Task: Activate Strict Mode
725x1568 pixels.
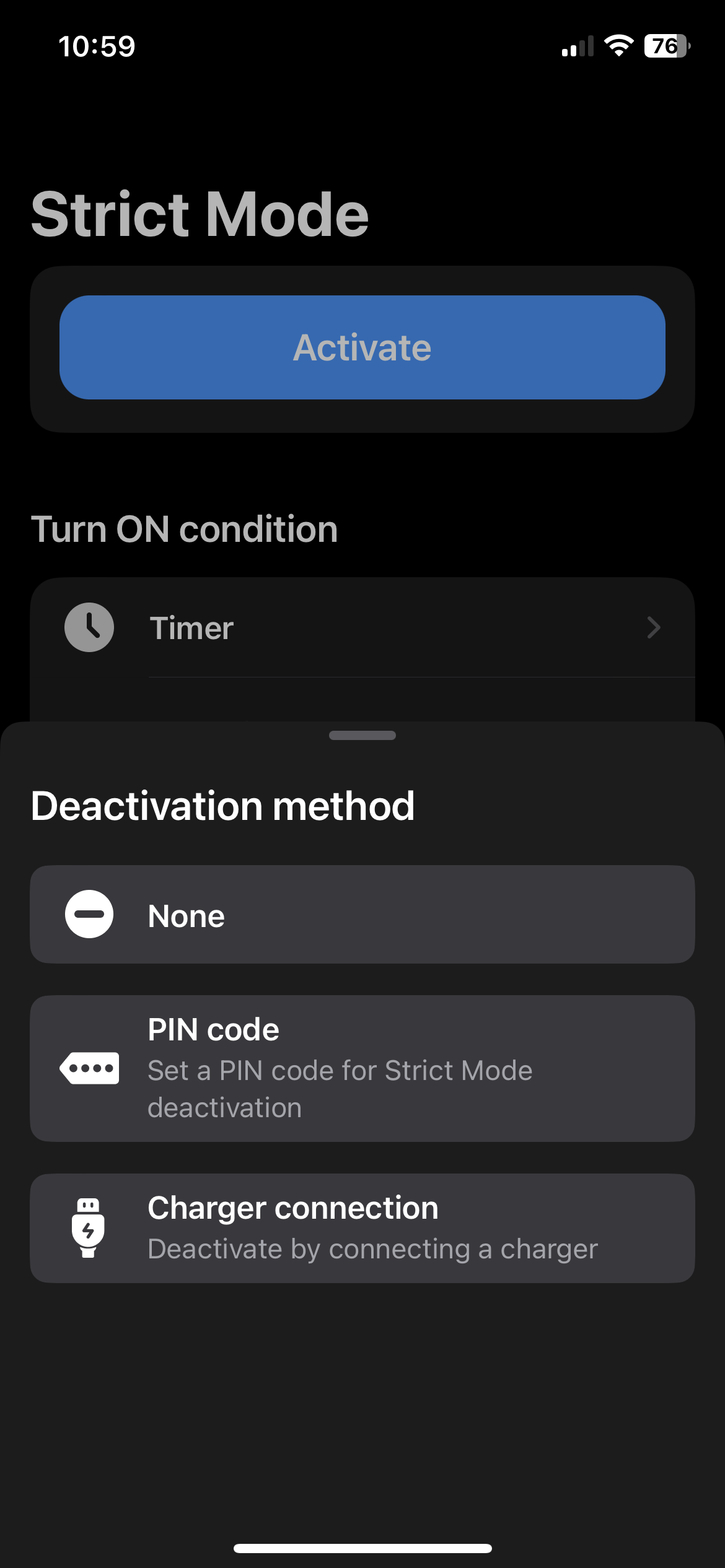Action: pos(362,347)
